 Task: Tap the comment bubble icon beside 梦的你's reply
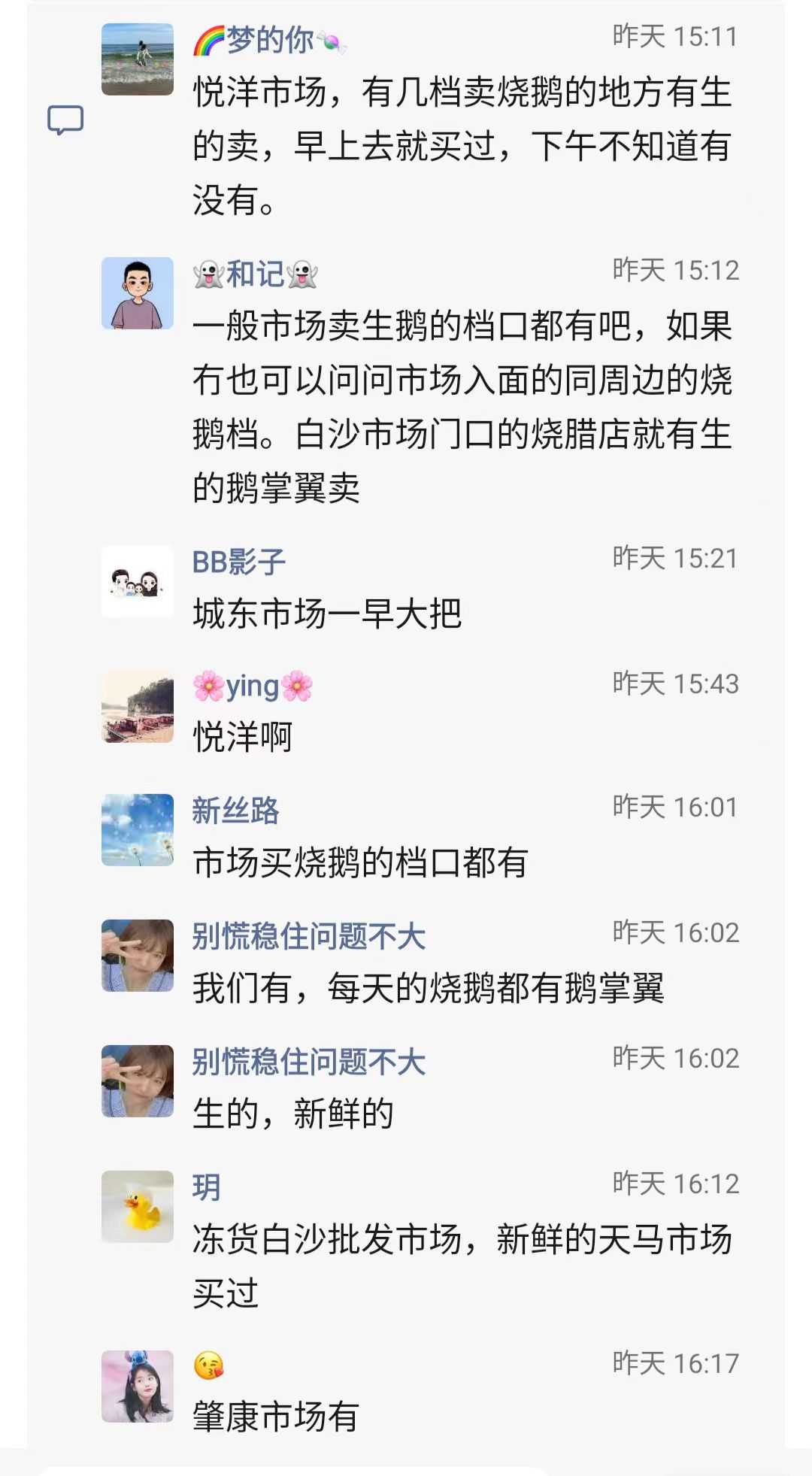point(65,120)
